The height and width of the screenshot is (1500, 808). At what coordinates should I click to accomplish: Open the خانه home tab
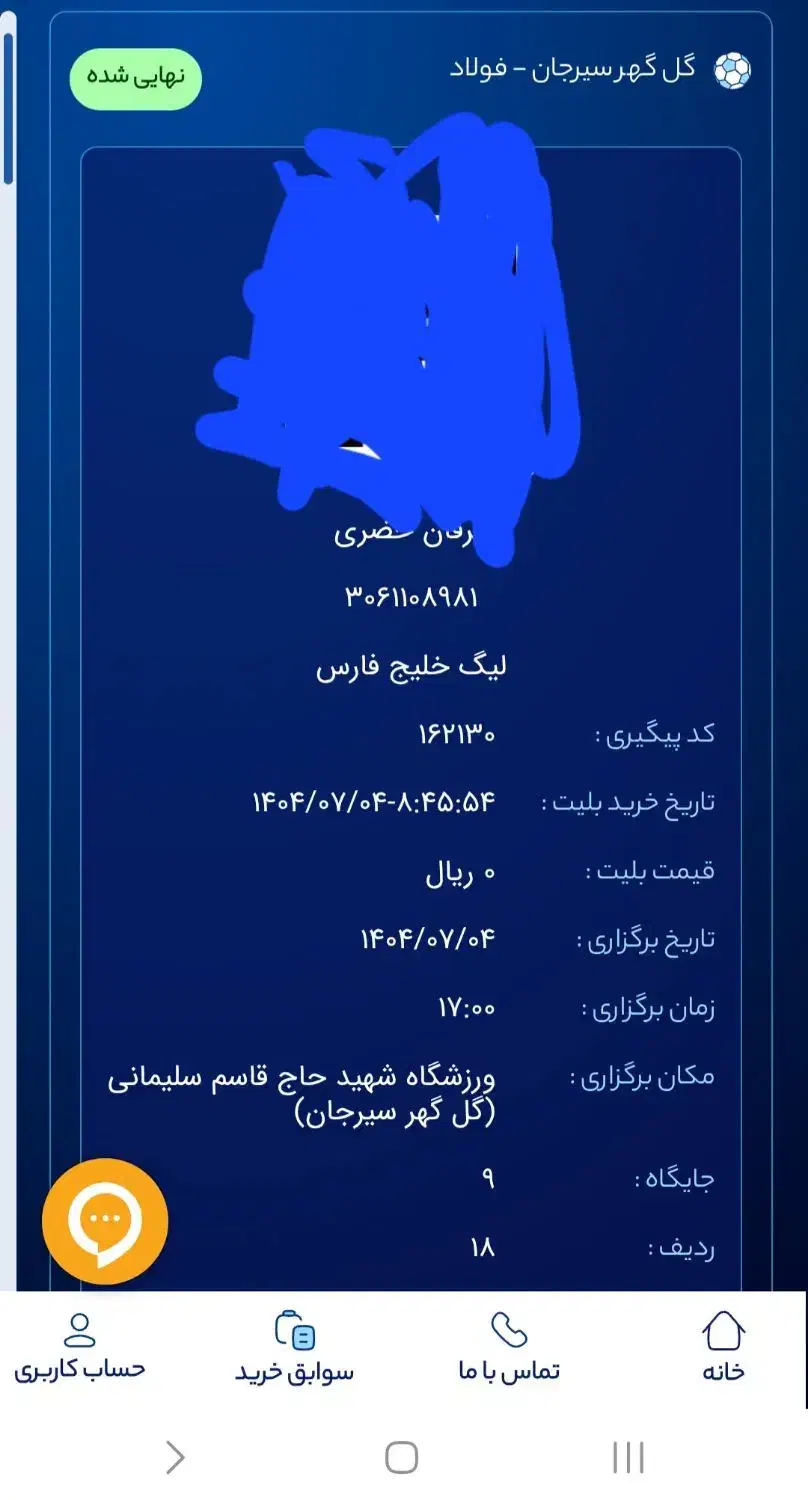coord(723,1347)
